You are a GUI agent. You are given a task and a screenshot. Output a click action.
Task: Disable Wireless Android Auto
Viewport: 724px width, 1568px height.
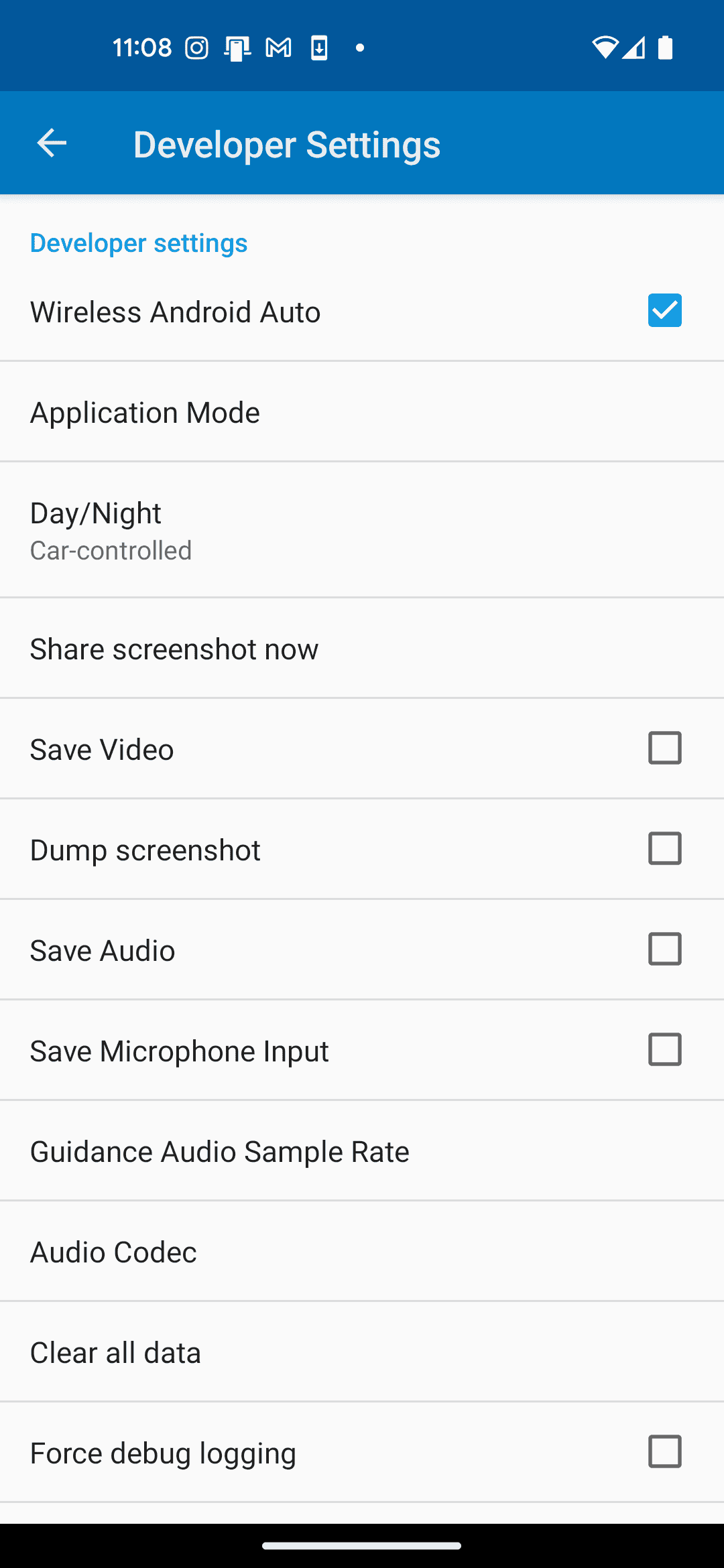pos(664,310)
